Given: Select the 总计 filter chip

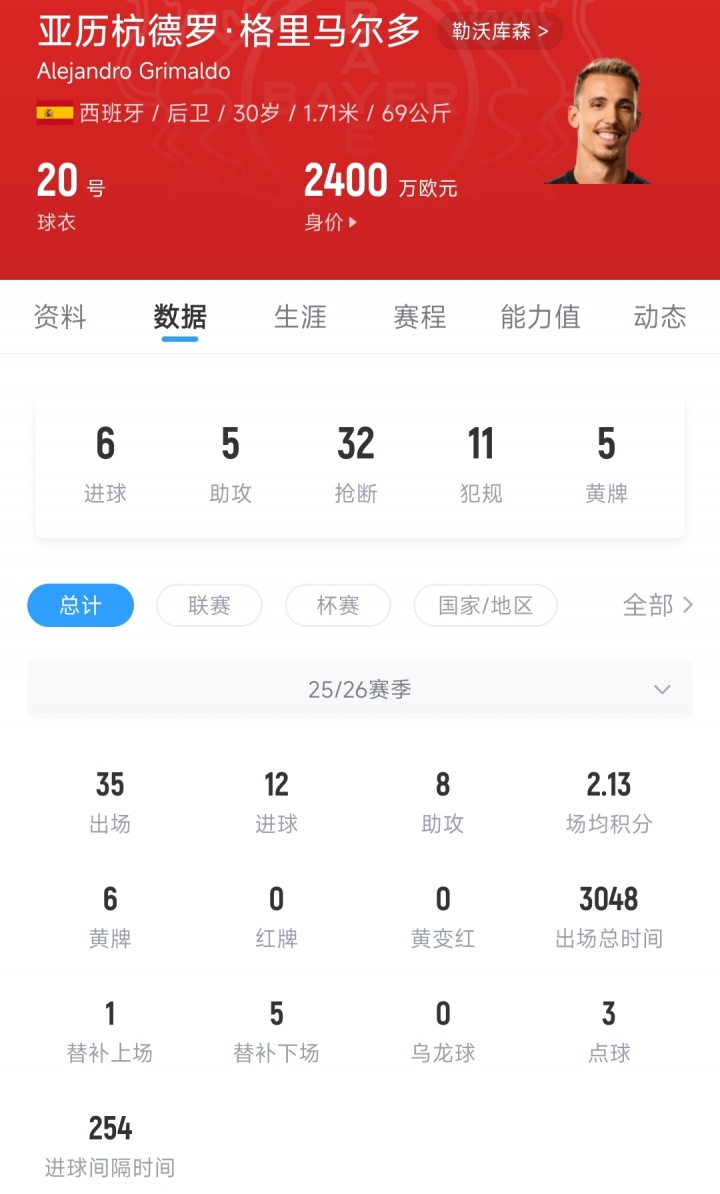Looking at the screenshot, I should pos(80,605).
